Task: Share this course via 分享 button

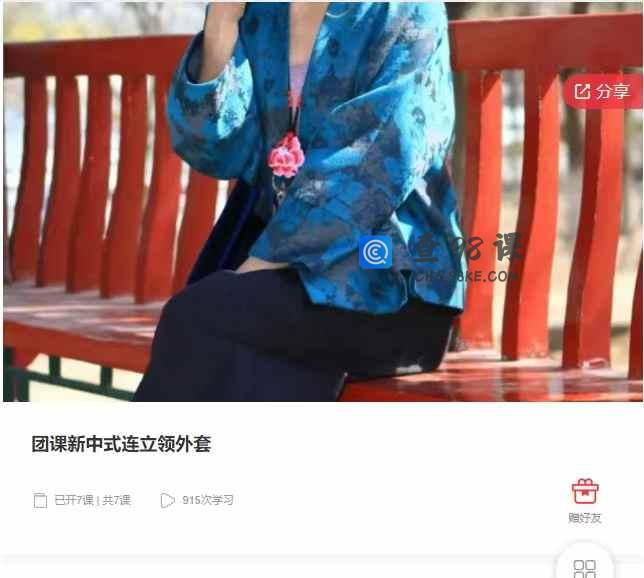Action: point(603,92)
